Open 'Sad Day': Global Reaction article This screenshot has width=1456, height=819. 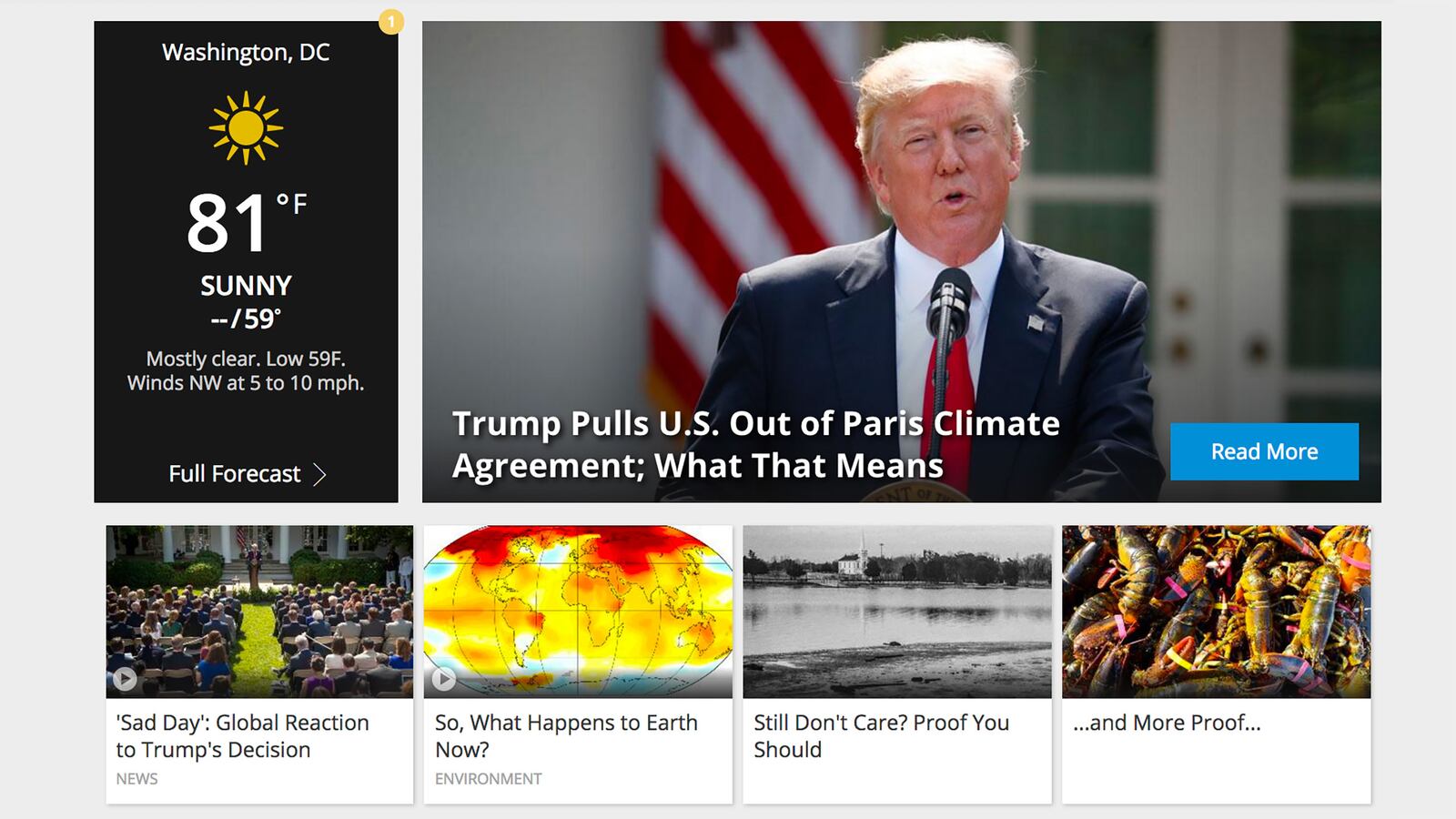click(242, 735)
